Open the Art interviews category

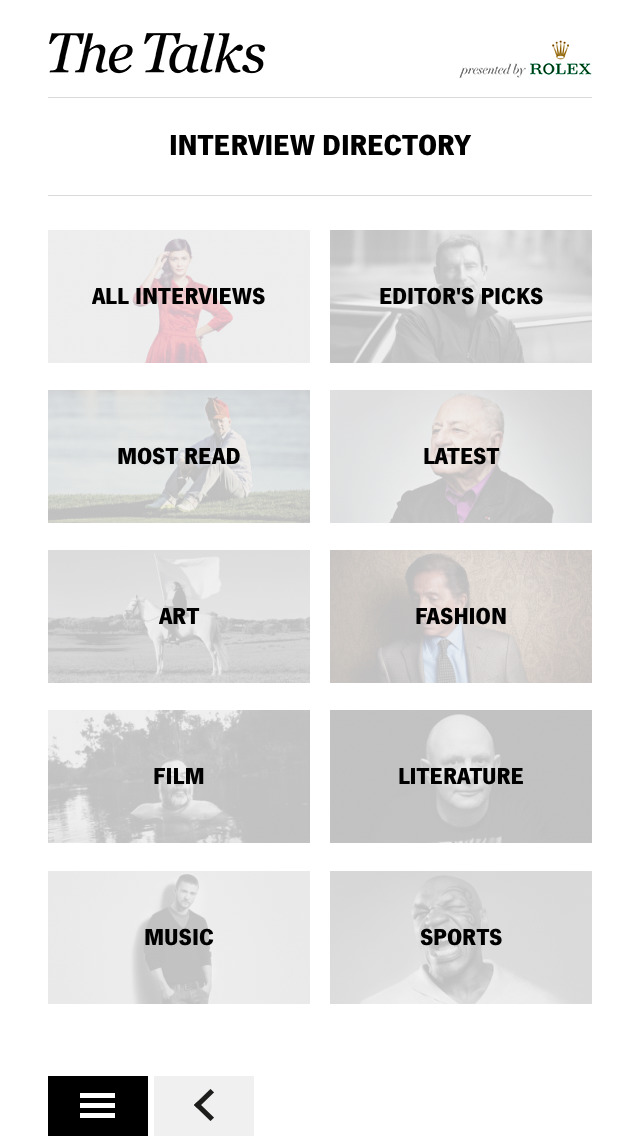point(179,616)
